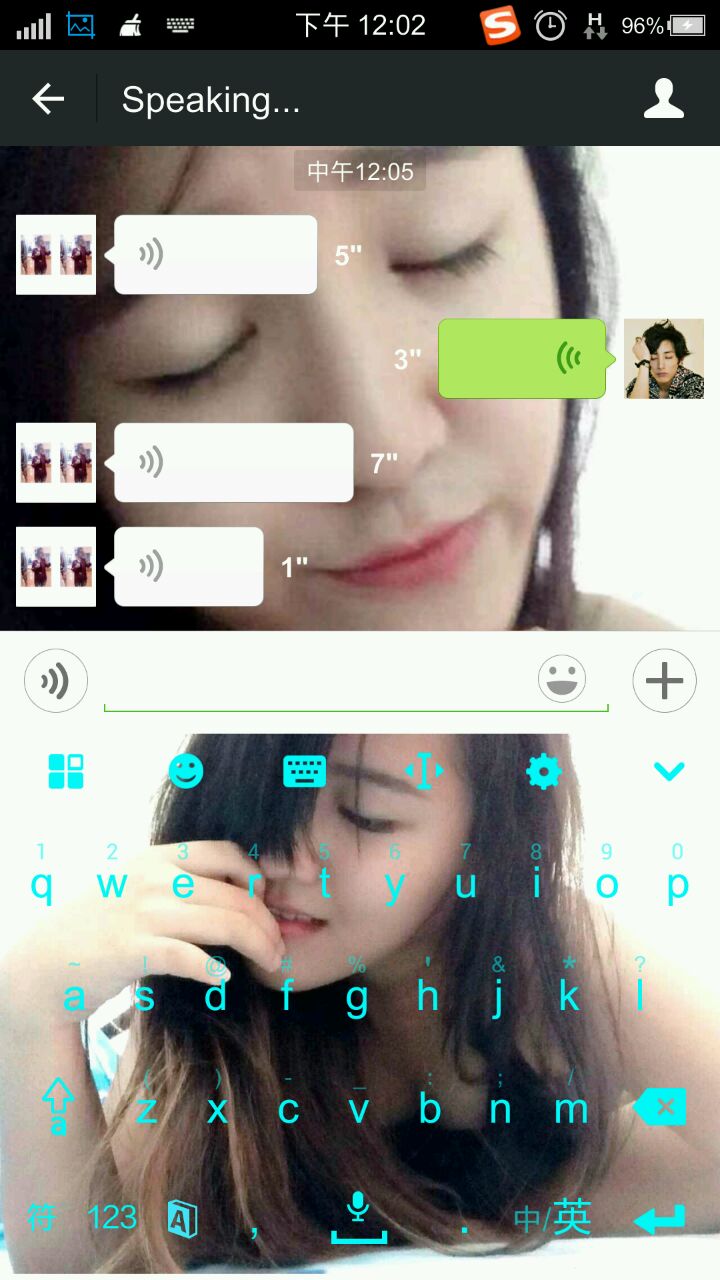Image resolution: width=720 pixels, height=1280 pixels.
Task: Tap backspace key on keyboard
Action: (x=660, y=1107)
